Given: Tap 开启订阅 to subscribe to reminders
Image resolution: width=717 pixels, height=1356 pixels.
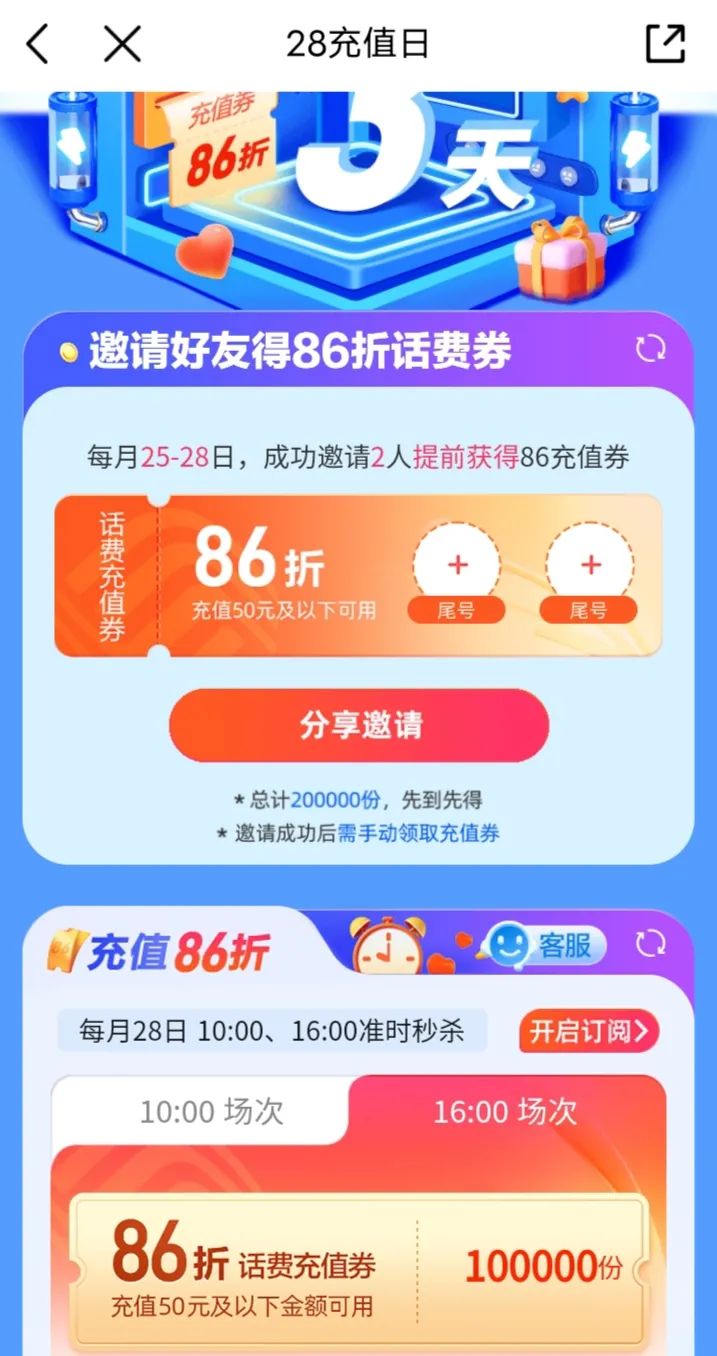Looking at the screenshot, I should [x=588, y=1031].
